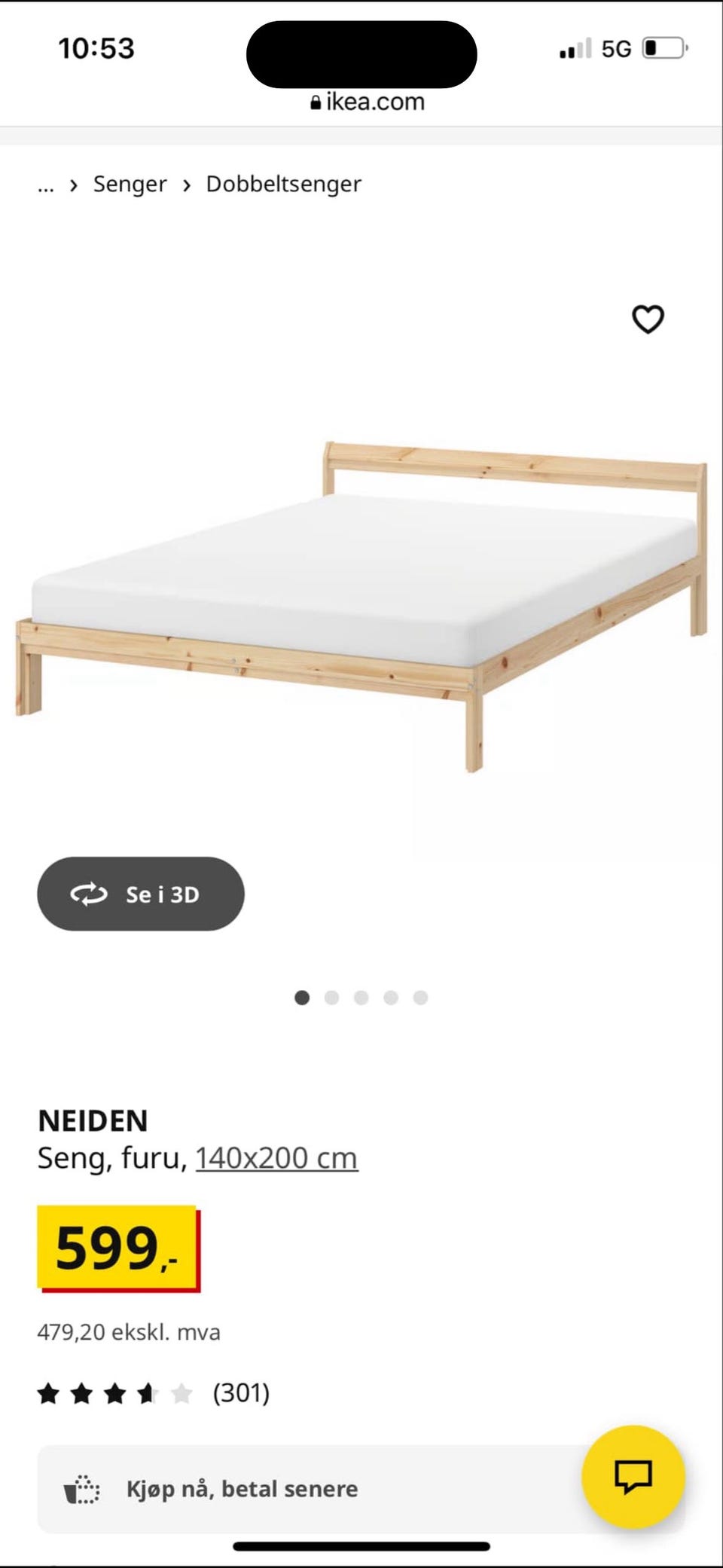Open the yellow chat bubble assistant
723x1568 pixels.
[633, 1478]
